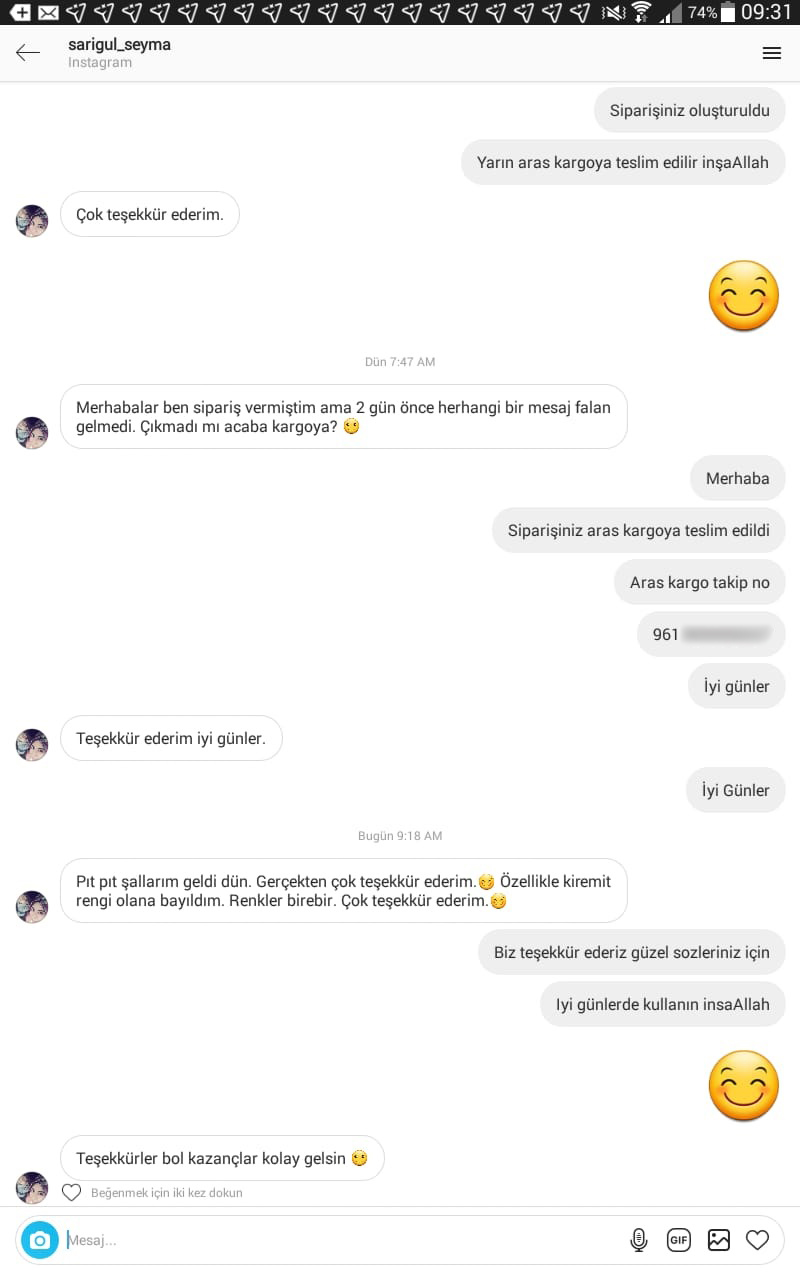
Task: Open sarigul_seyma's profile from header
Action: click(119, 45)
